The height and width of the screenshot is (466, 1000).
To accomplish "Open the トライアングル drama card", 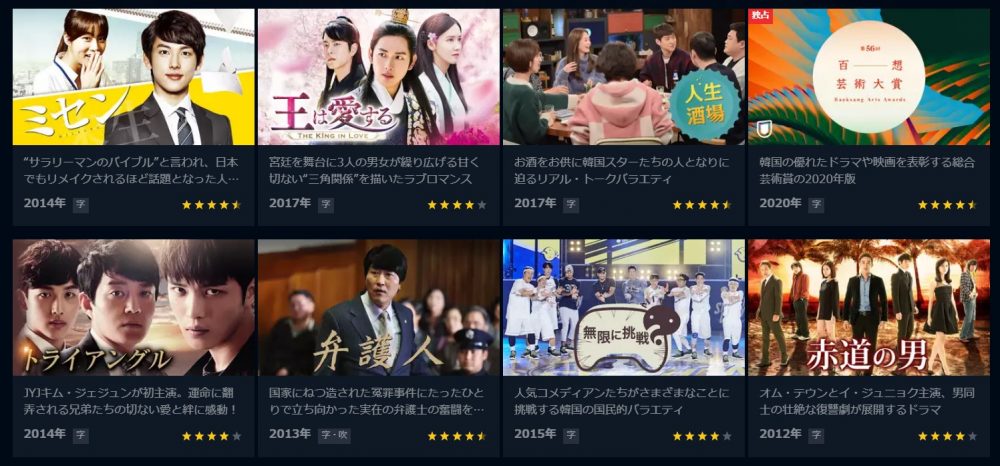I will tap(133, 308).
